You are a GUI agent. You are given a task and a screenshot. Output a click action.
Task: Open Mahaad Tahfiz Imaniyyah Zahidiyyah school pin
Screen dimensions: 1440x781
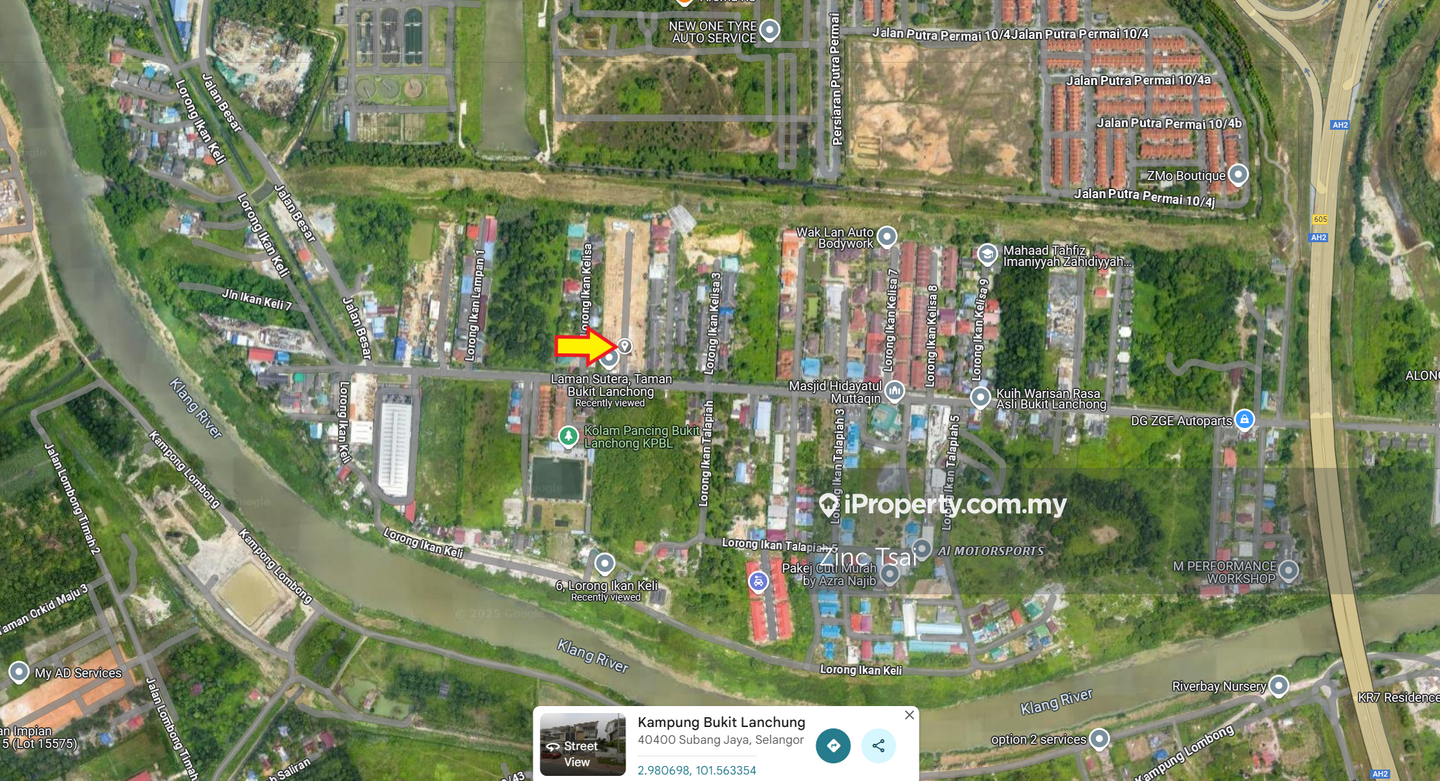coord(987,254)
